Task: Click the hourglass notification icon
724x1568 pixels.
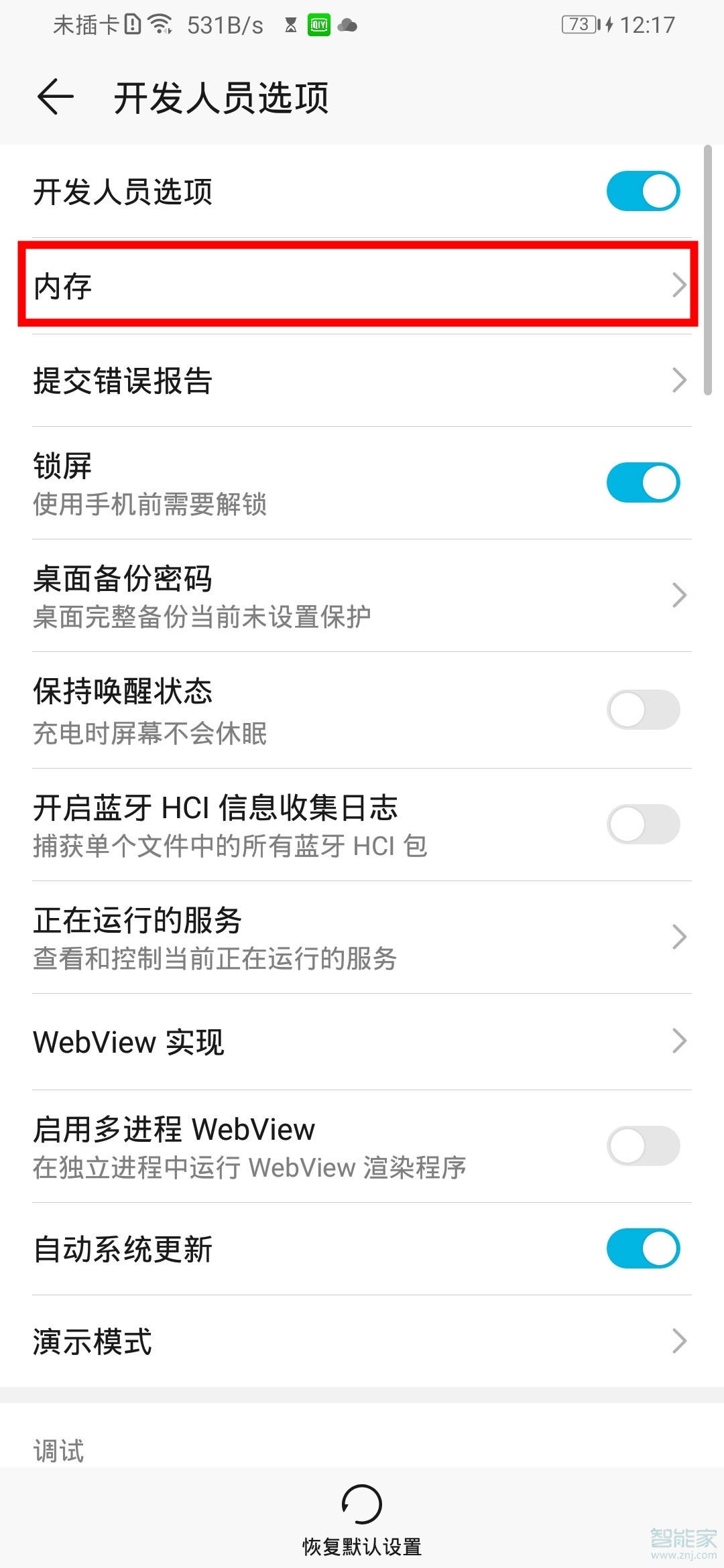Action: (291, 24)
